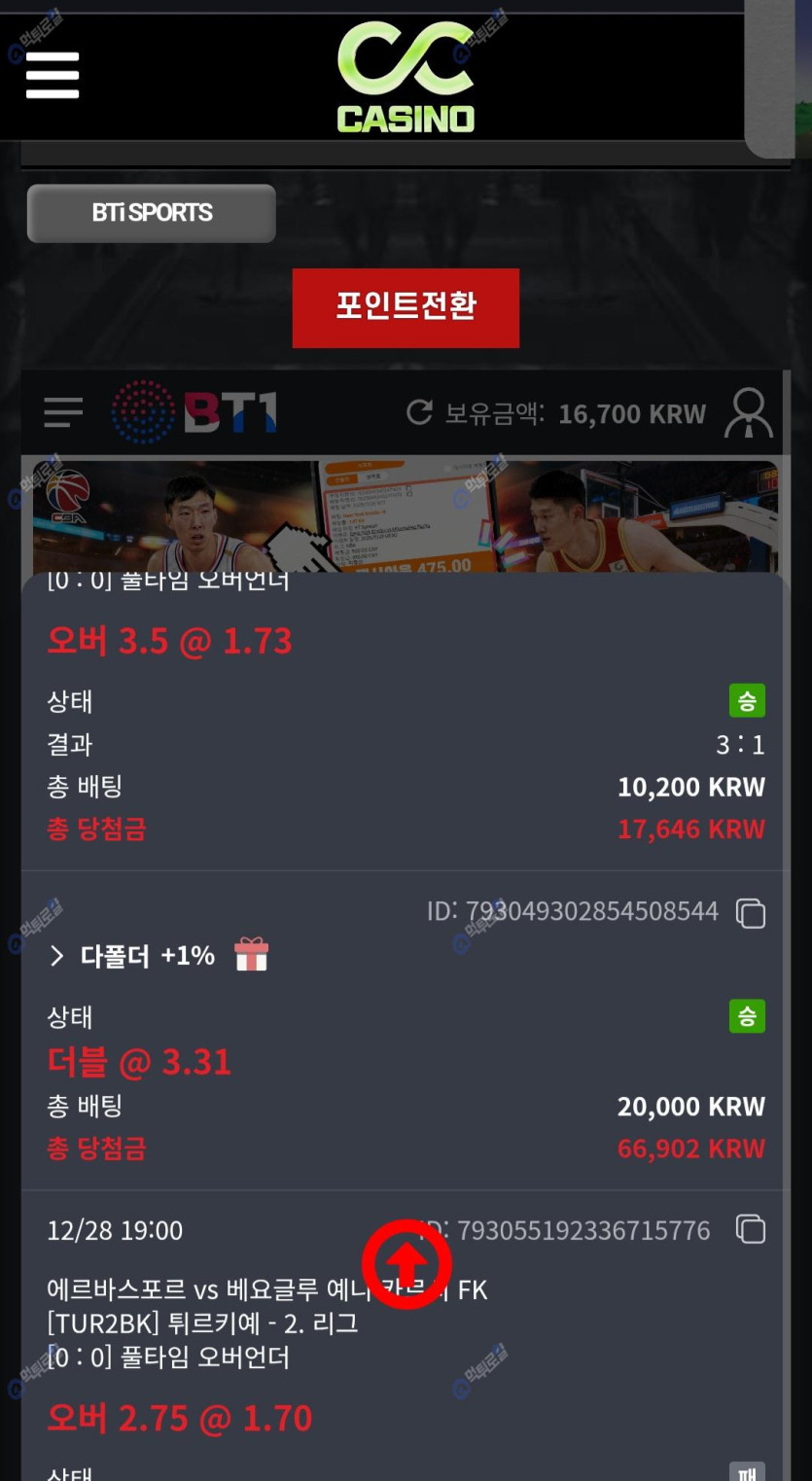Tap the red scroll-to-top arrow
This screenshot has height=1481, width=812.
tap(406, 1264)
